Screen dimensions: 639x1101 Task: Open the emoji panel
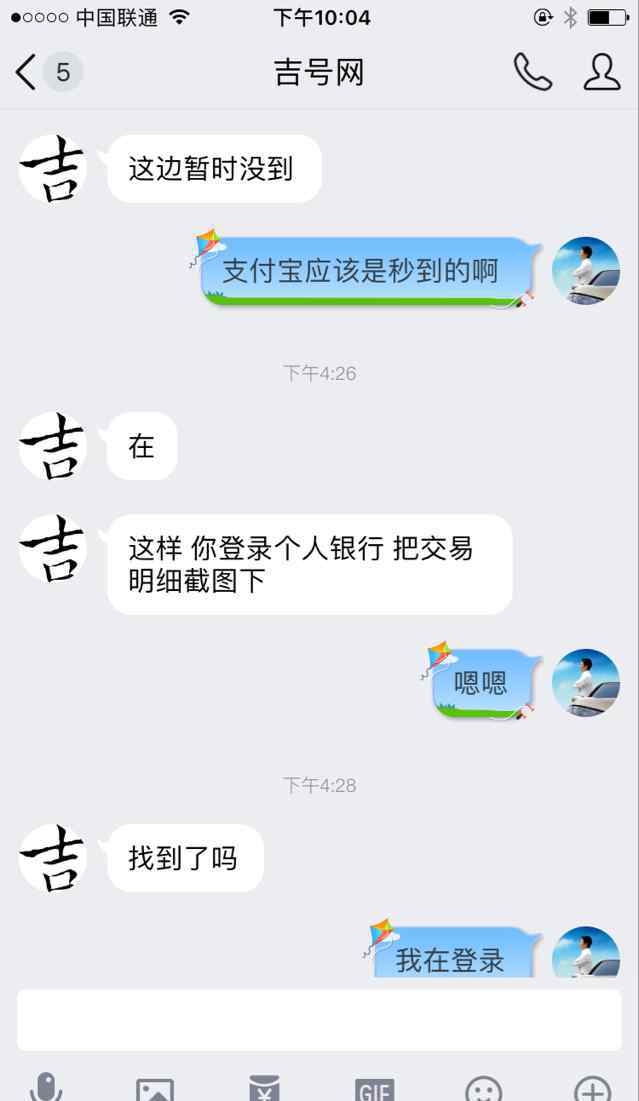click(x=484, y=1090)
